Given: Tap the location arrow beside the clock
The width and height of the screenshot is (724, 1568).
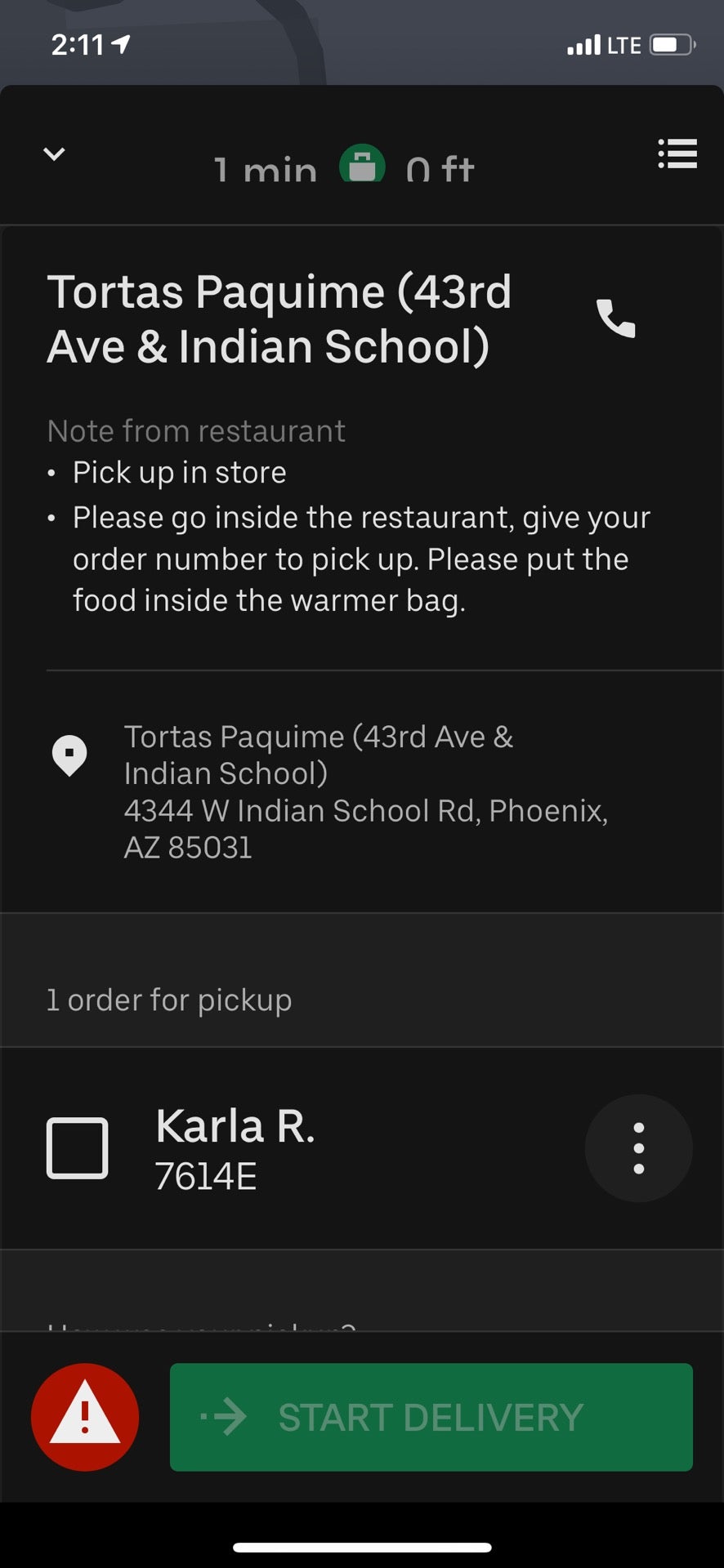Looking at the screenshot, I should [x=117, y=45].
